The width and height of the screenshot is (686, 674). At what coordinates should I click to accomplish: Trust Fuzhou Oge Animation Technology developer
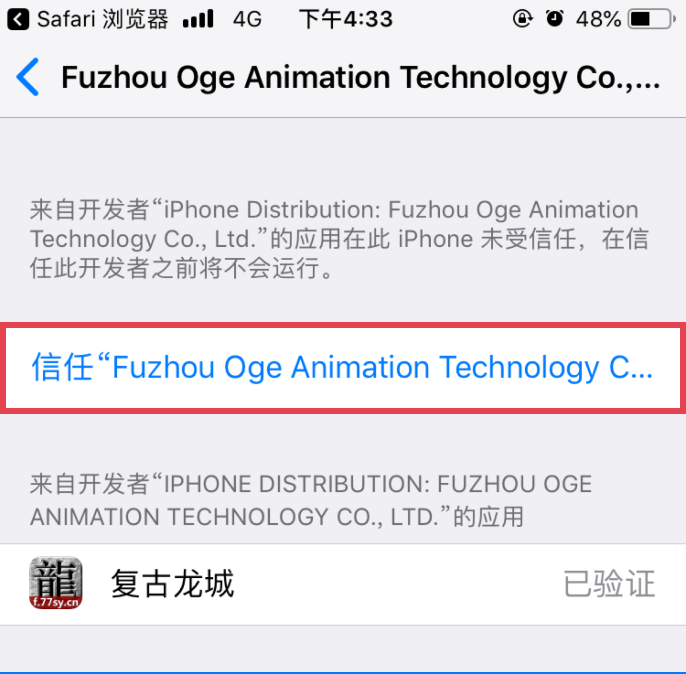342,367
